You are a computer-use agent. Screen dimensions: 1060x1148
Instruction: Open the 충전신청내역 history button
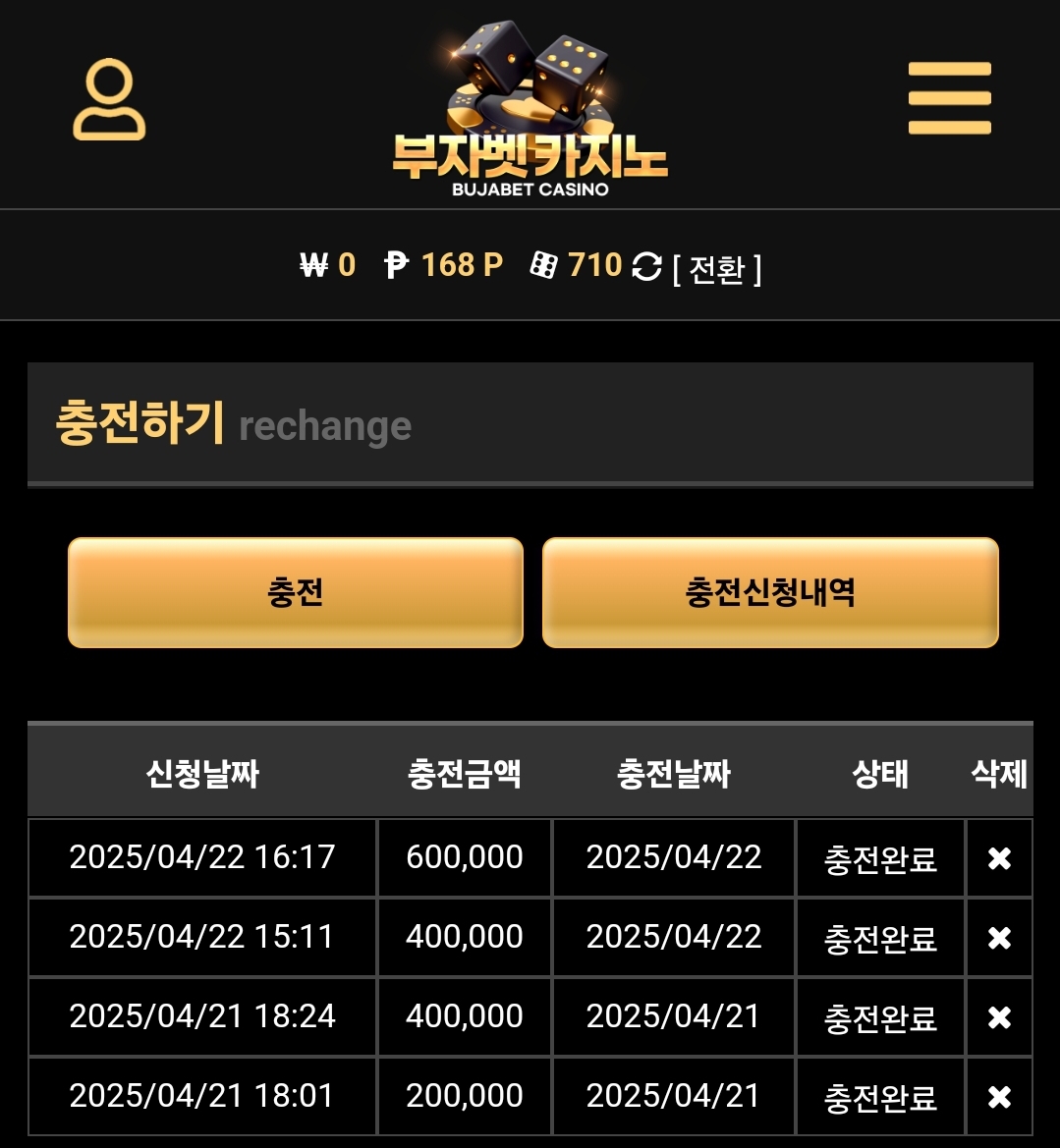pos(770,592)
